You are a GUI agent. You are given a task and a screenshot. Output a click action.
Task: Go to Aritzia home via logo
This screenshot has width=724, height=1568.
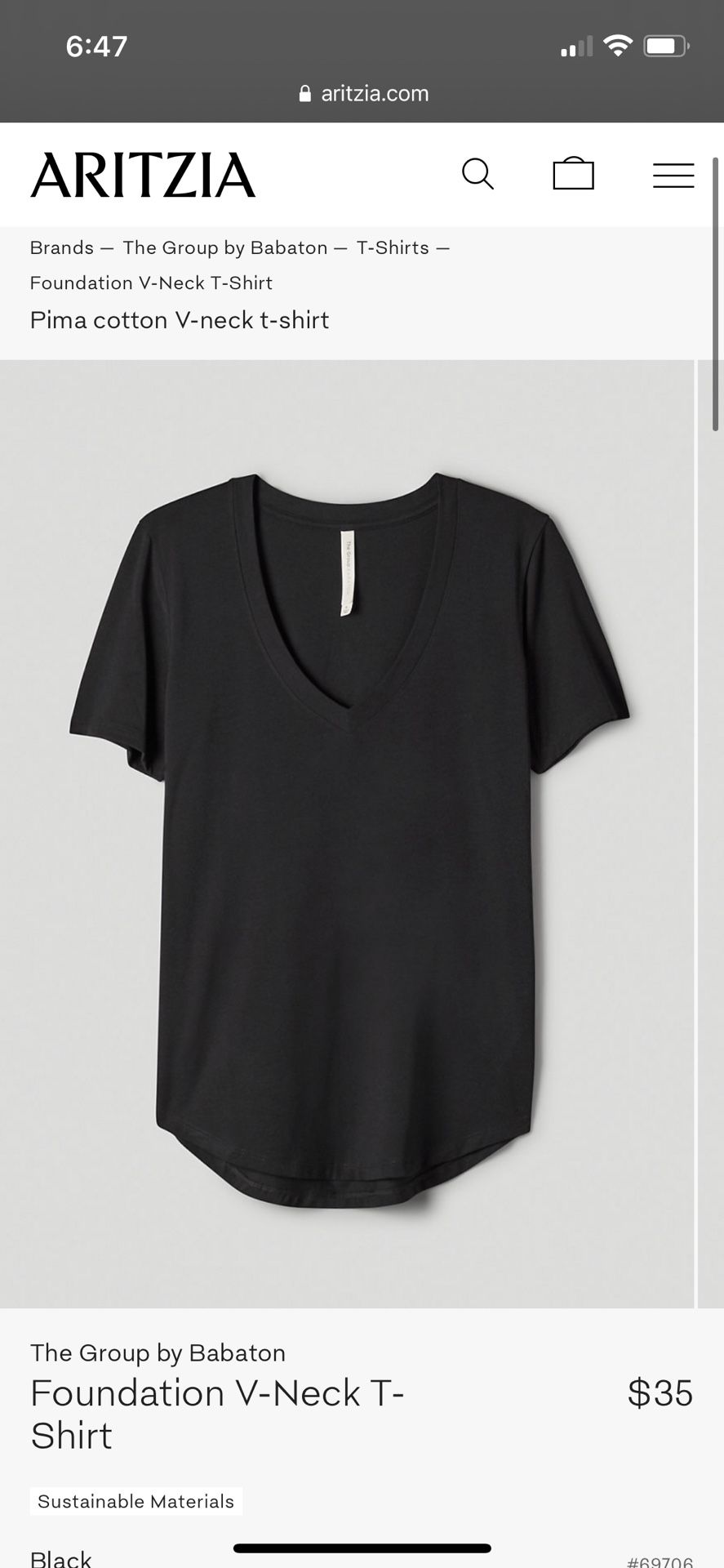[x=143, y=175]
